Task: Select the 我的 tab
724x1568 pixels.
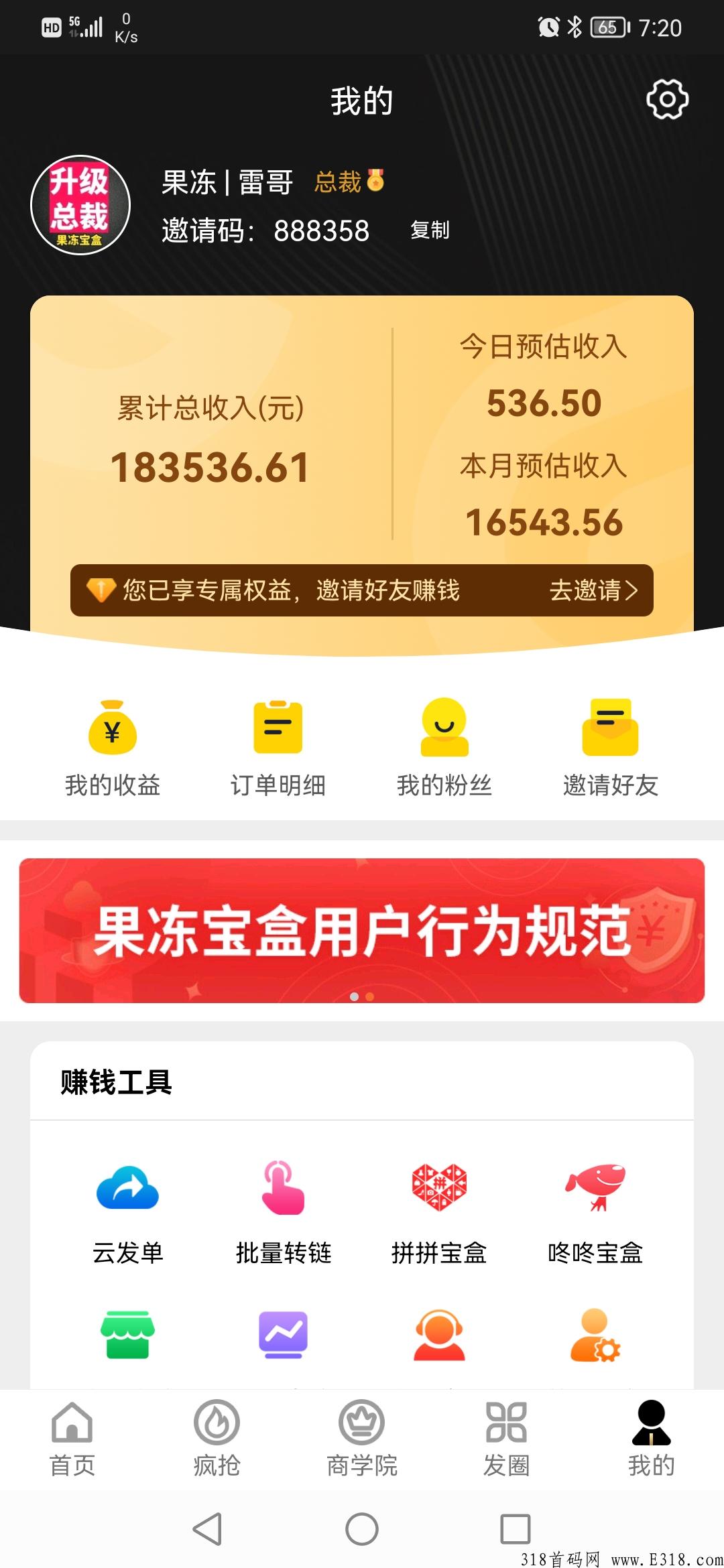Action: click(x=651, y=1439)
